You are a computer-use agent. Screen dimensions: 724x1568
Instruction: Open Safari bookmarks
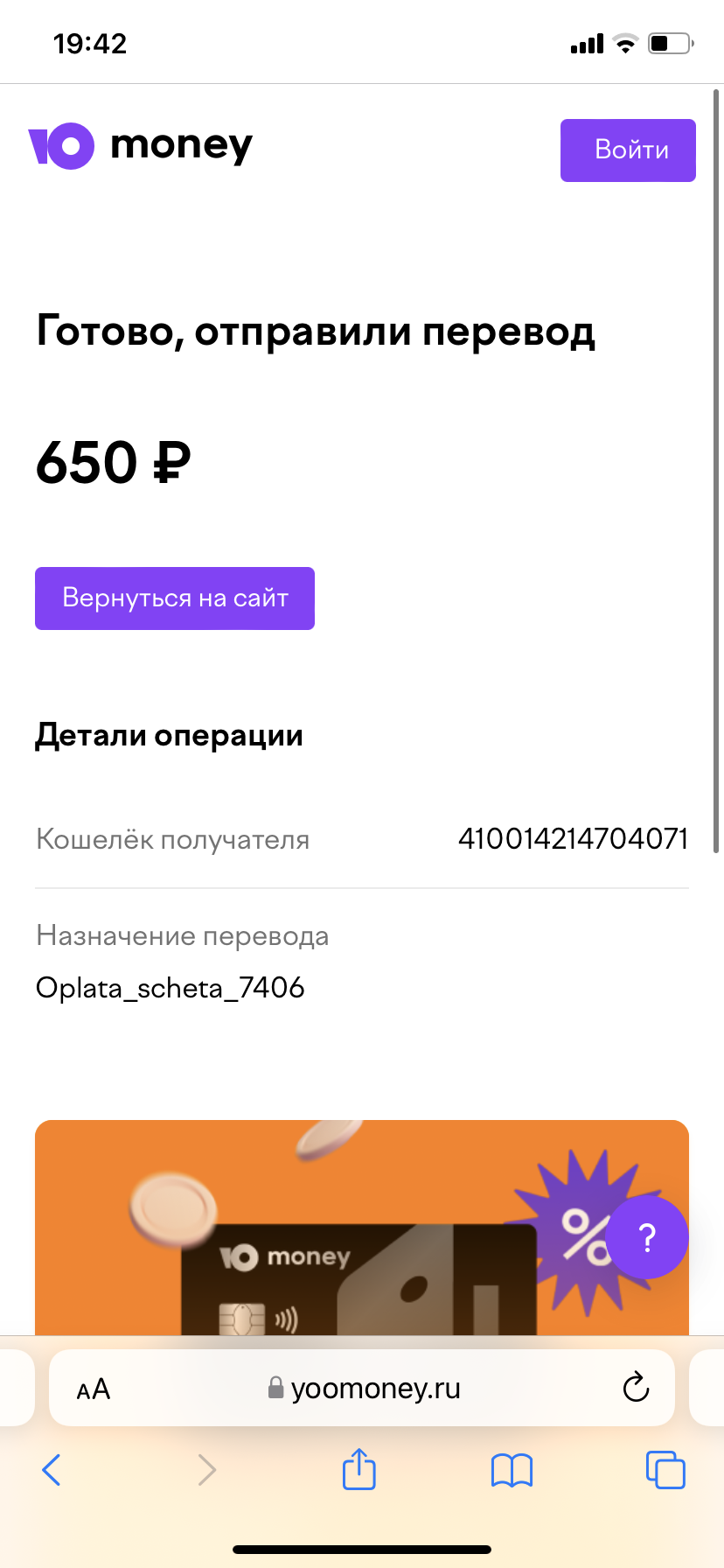point(512,1471)
